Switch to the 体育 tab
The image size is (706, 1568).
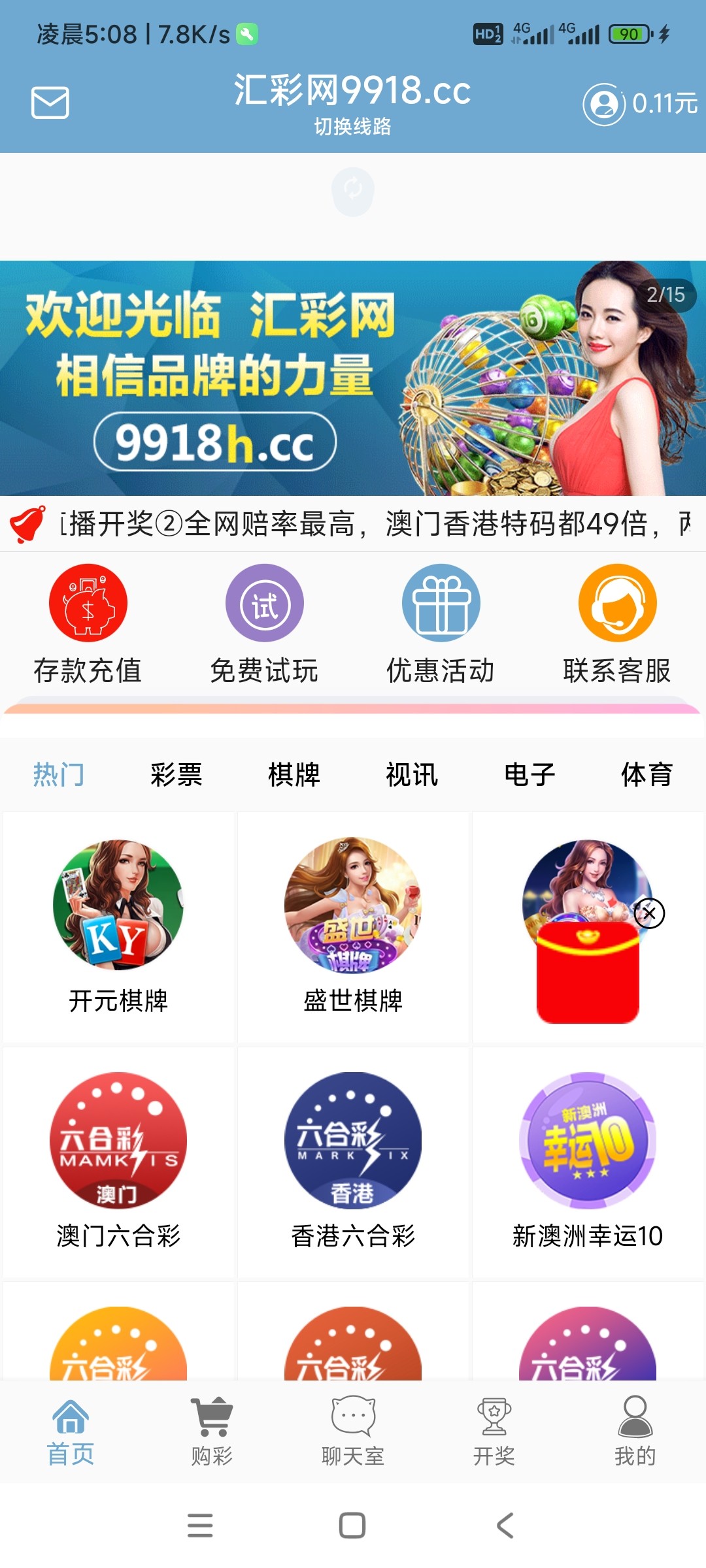(646, 775)
